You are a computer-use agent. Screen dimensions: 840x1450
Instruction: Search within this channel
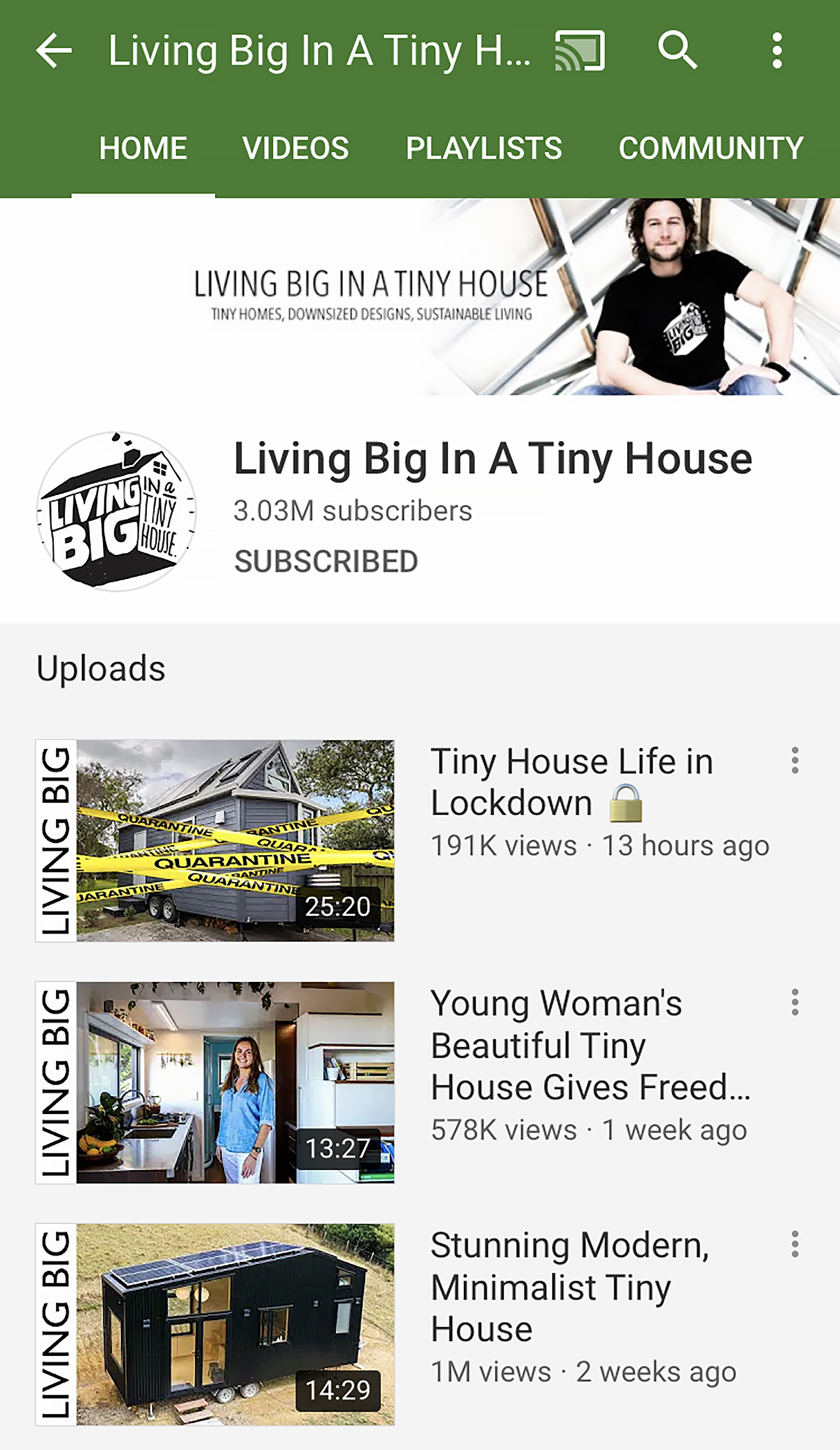coord(678,51)
